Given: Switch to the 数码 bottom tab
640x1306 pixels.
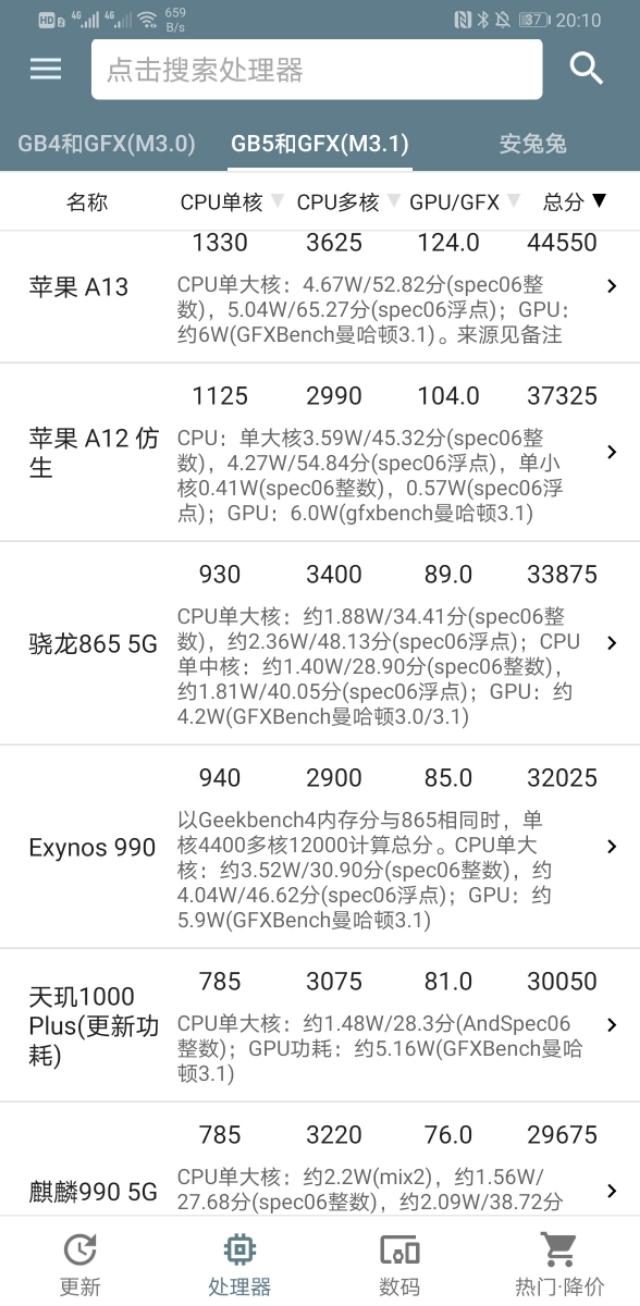Looking at the screenshot, I should click(399, 1264).
